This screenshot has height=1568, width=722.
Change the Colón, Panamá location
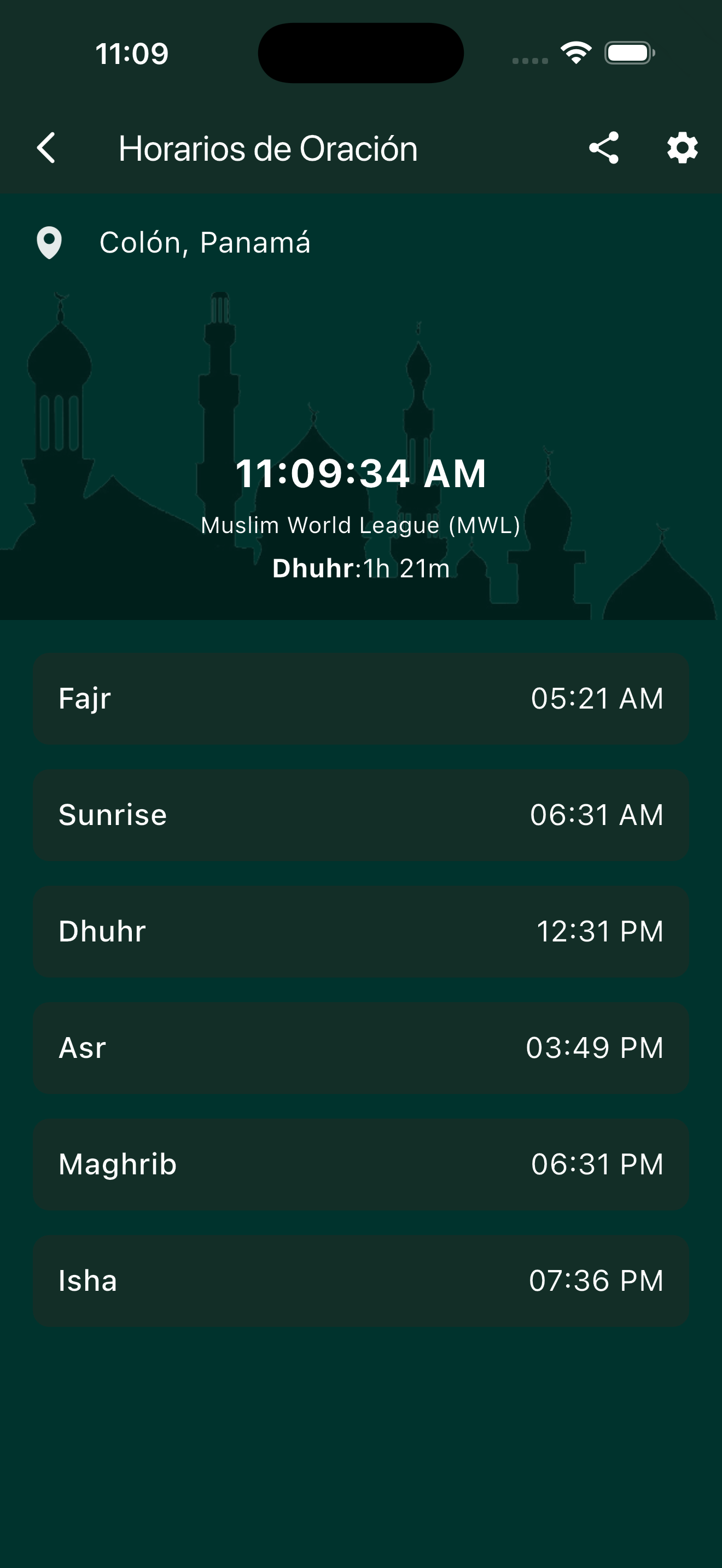click(x=205, y=243)
